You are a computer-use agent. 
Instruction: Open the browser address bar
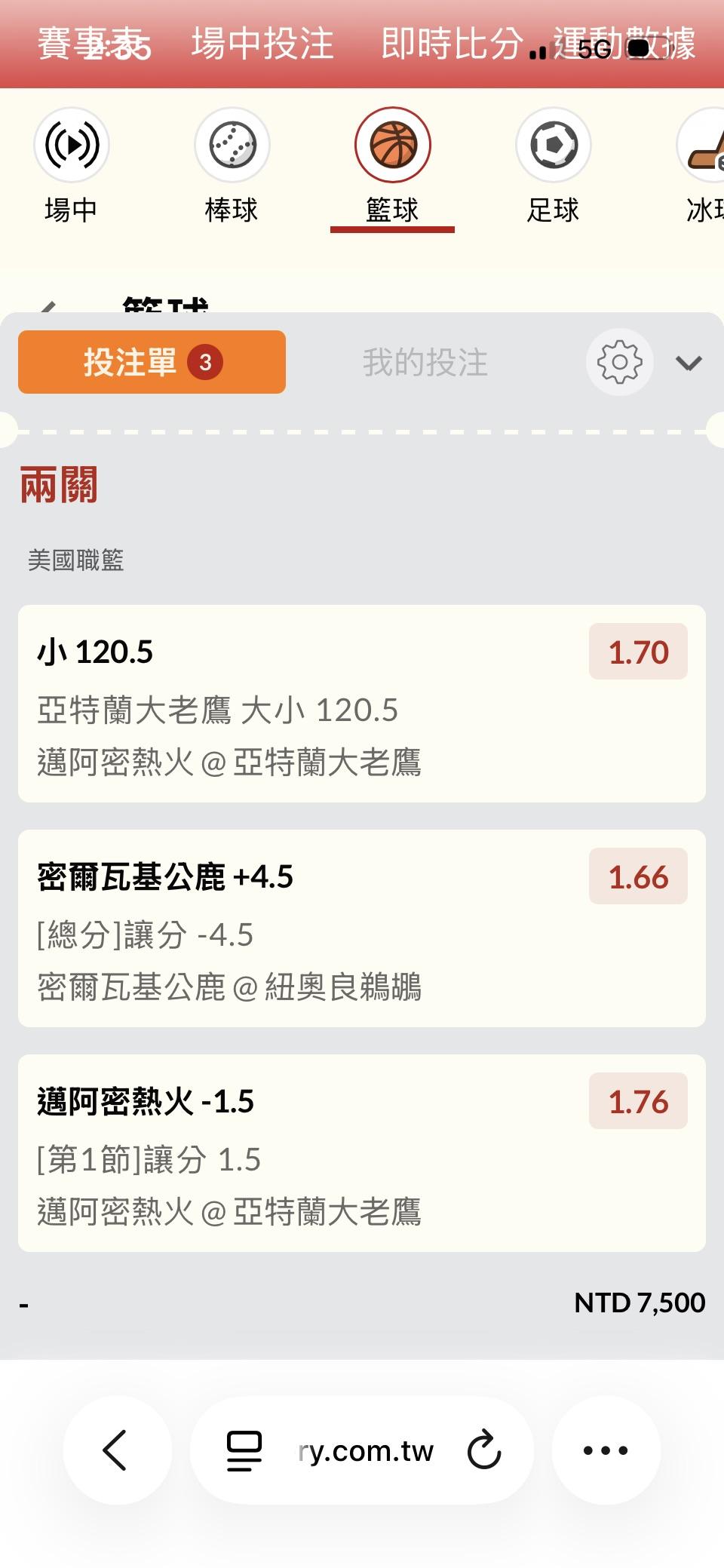click(366, 1450)
